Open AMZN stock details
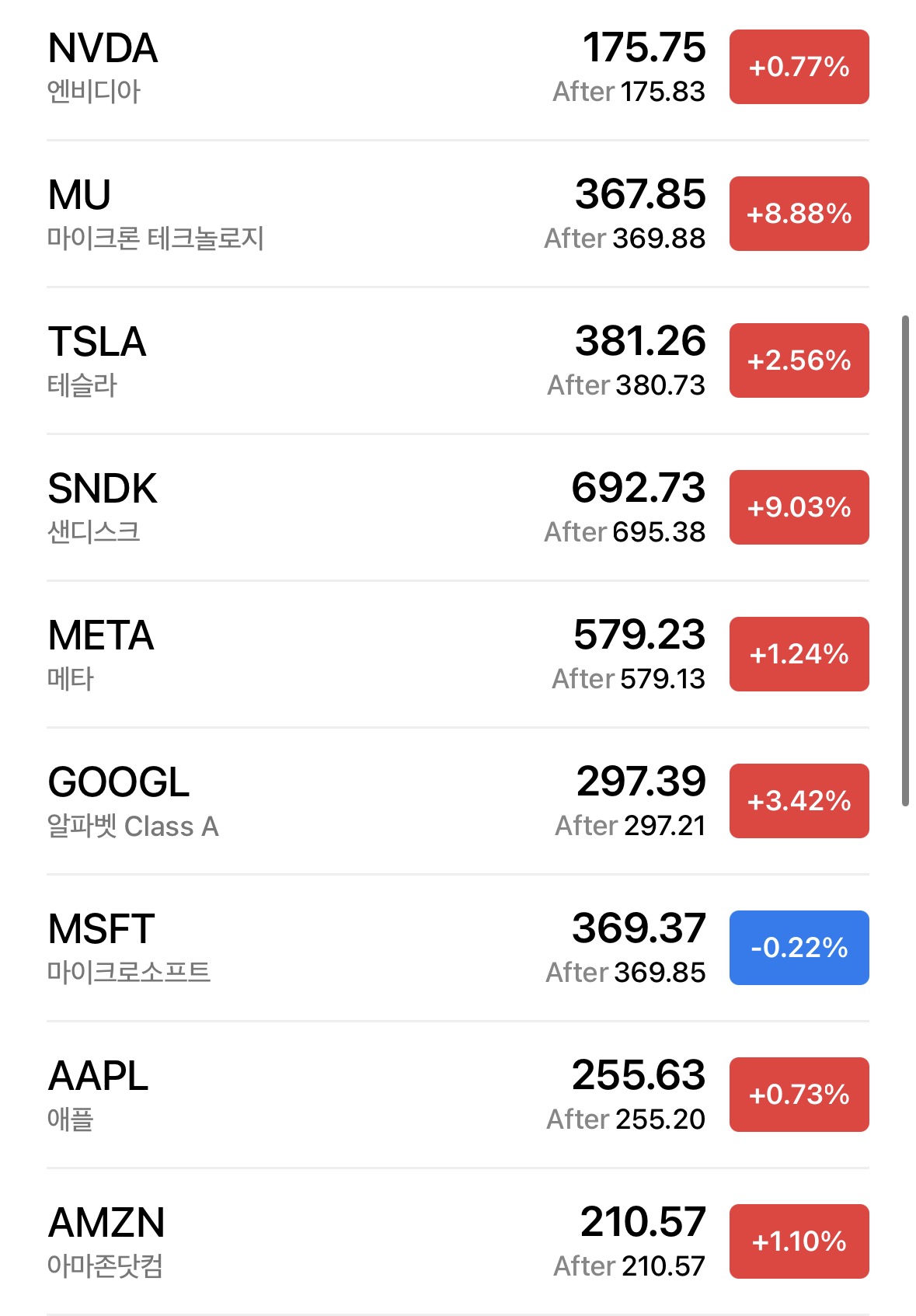The width and height of the screenshot is (916, 1316). (311, 1242)
